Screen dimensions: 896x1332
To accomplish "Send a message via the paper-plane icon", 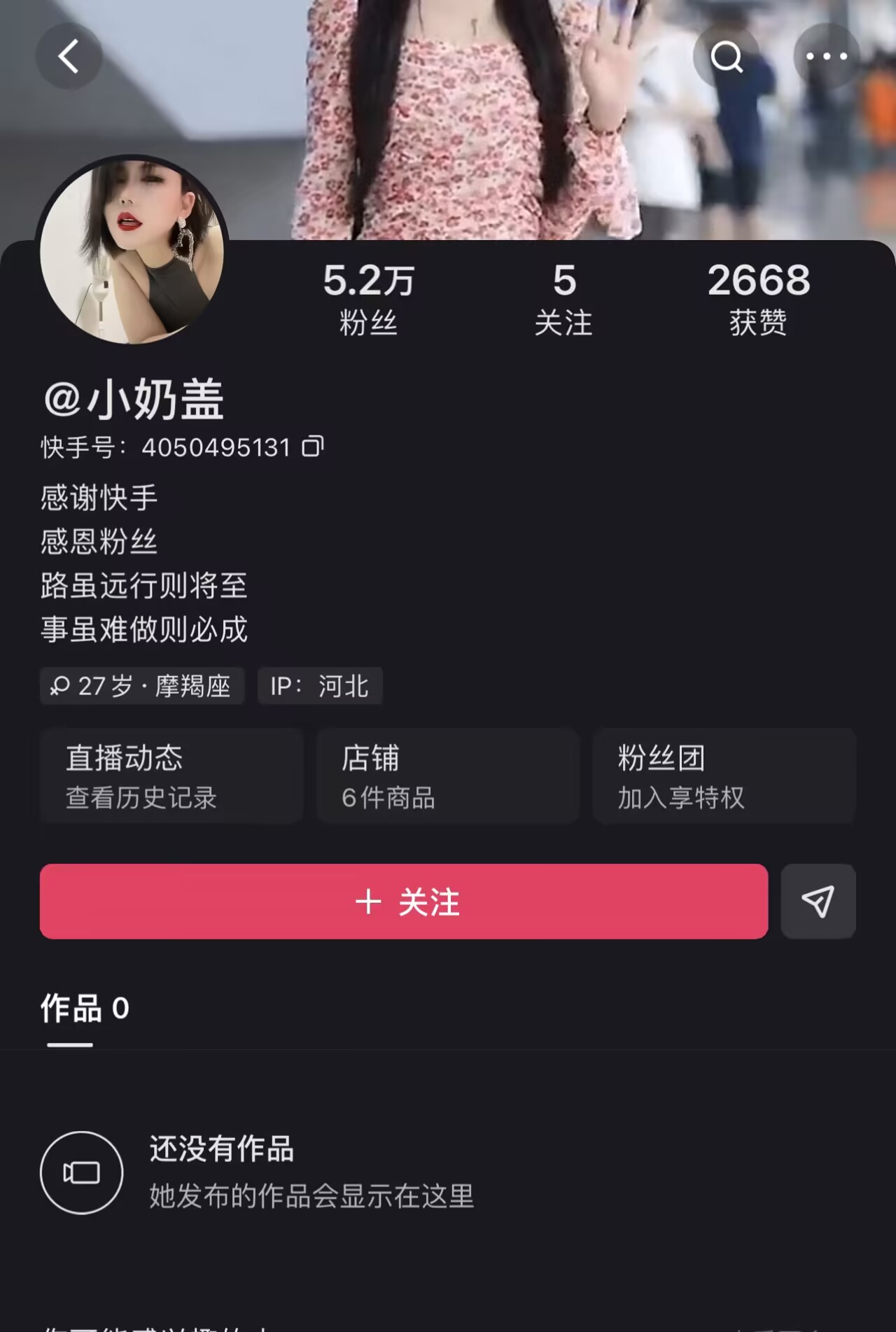I will click(818, 902).
